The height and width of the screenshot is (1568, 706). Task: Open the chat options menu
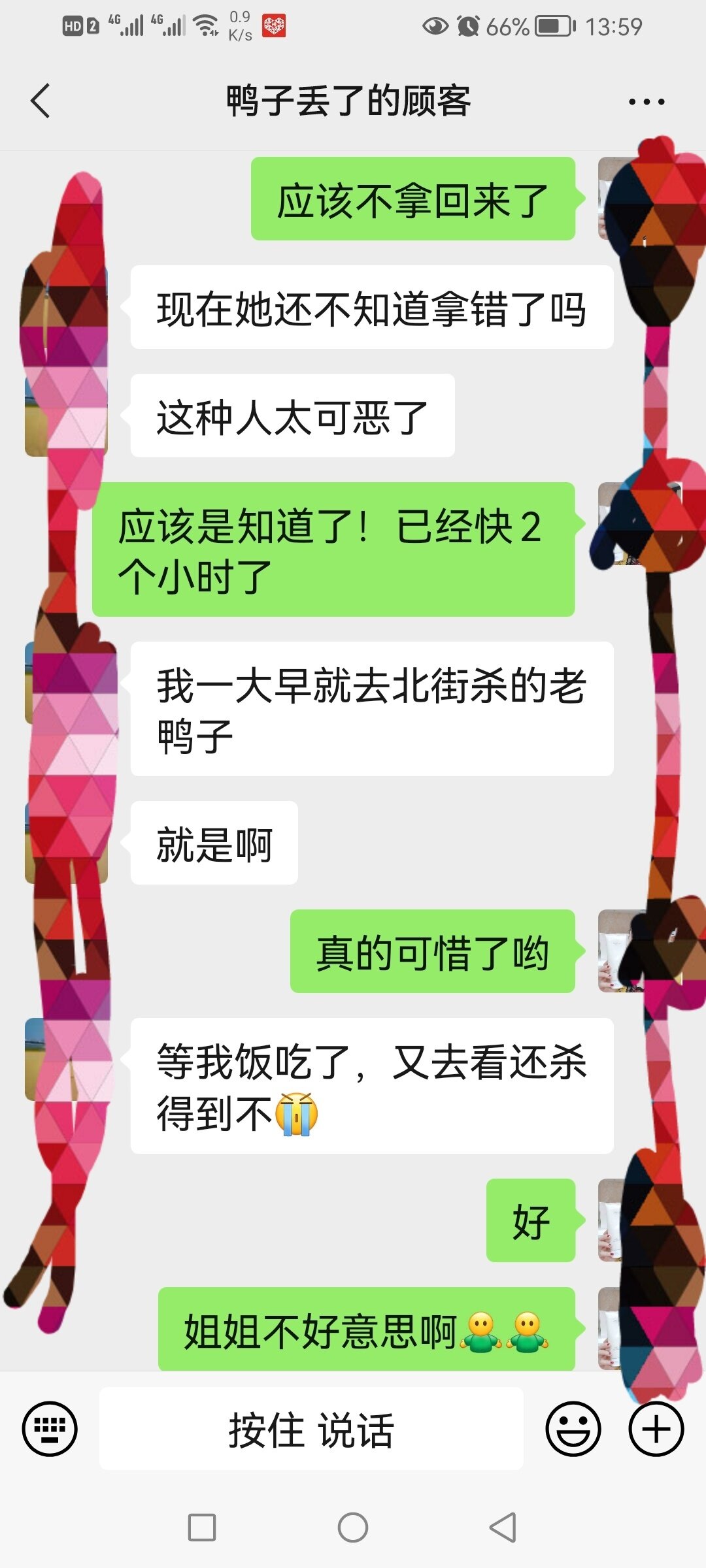(x=646, y=102)
